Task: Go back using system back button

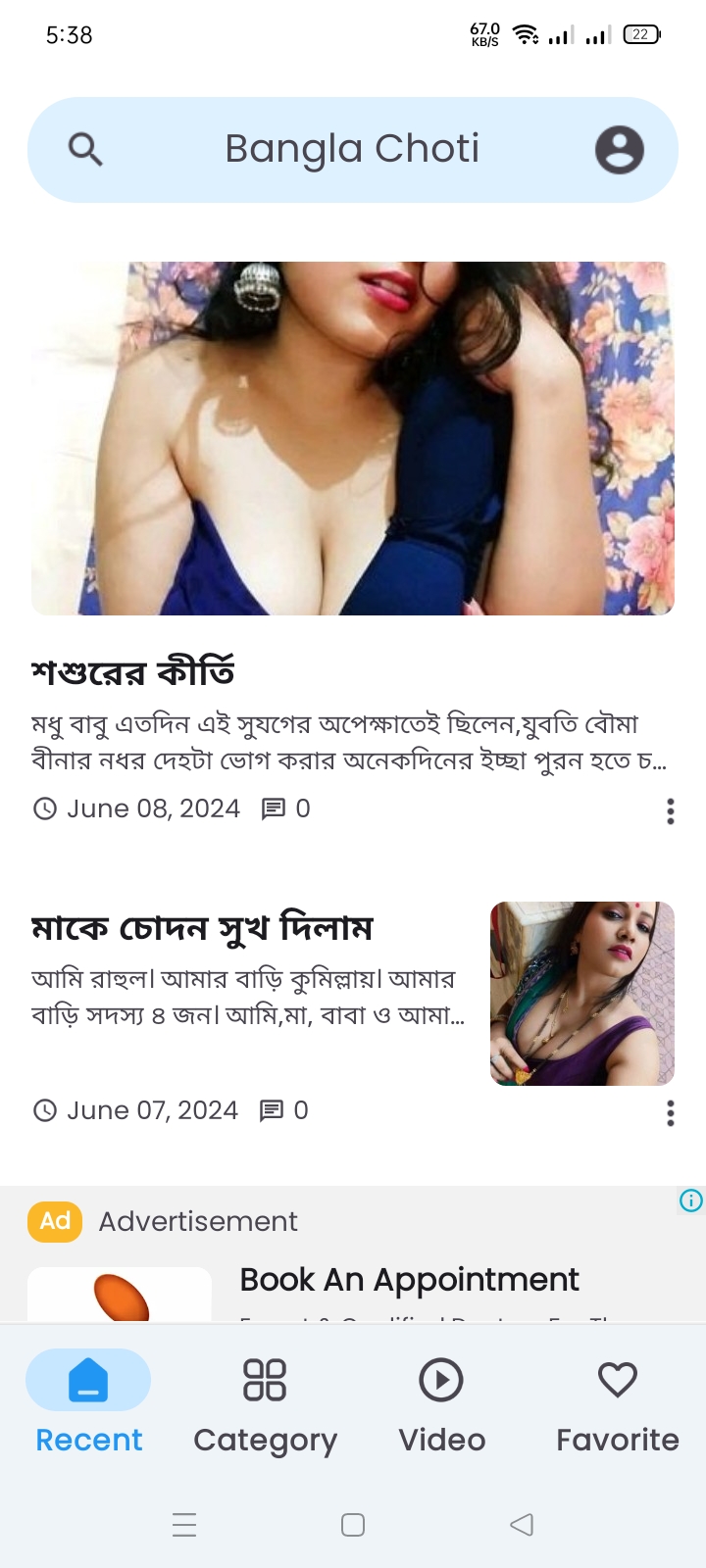Action: tap(522, 1525)
